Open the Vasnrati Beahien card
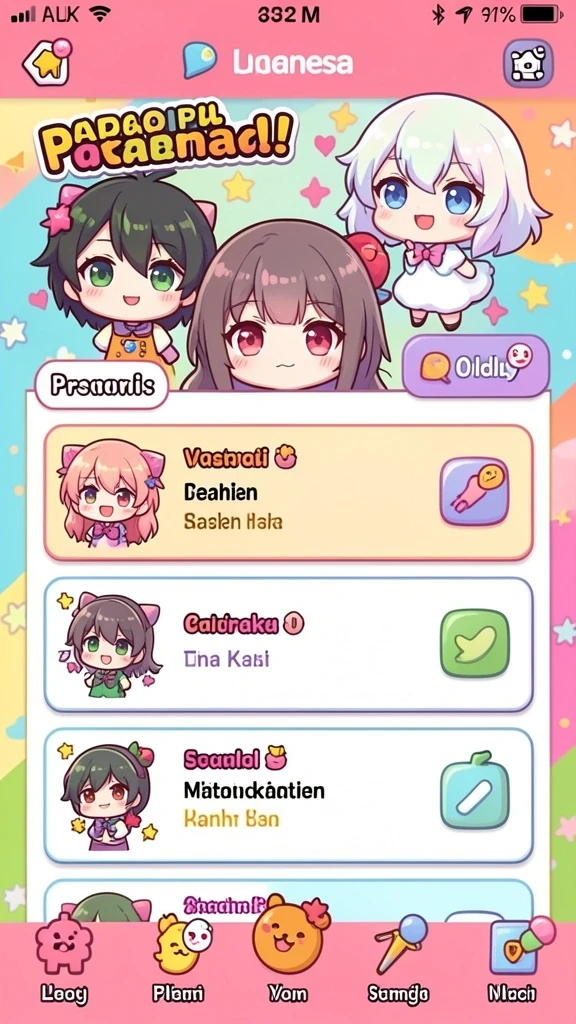The width and height of the screenshot is (576, 1024). 288,493
